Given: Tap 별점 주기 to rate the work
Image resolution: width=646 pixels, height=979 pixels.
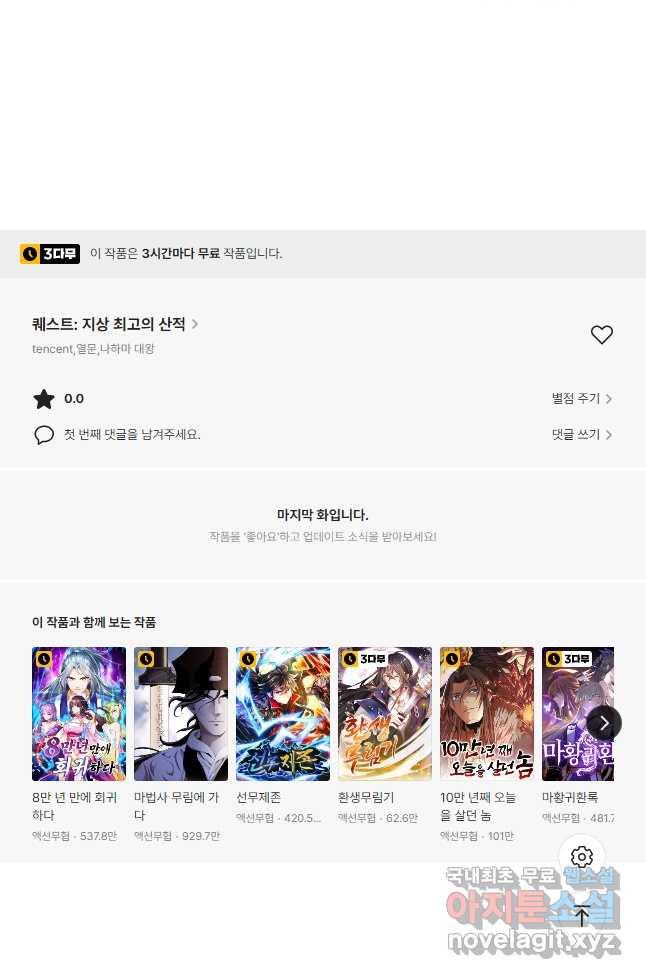Looking at the screenshot, I should tap(581, 398).
